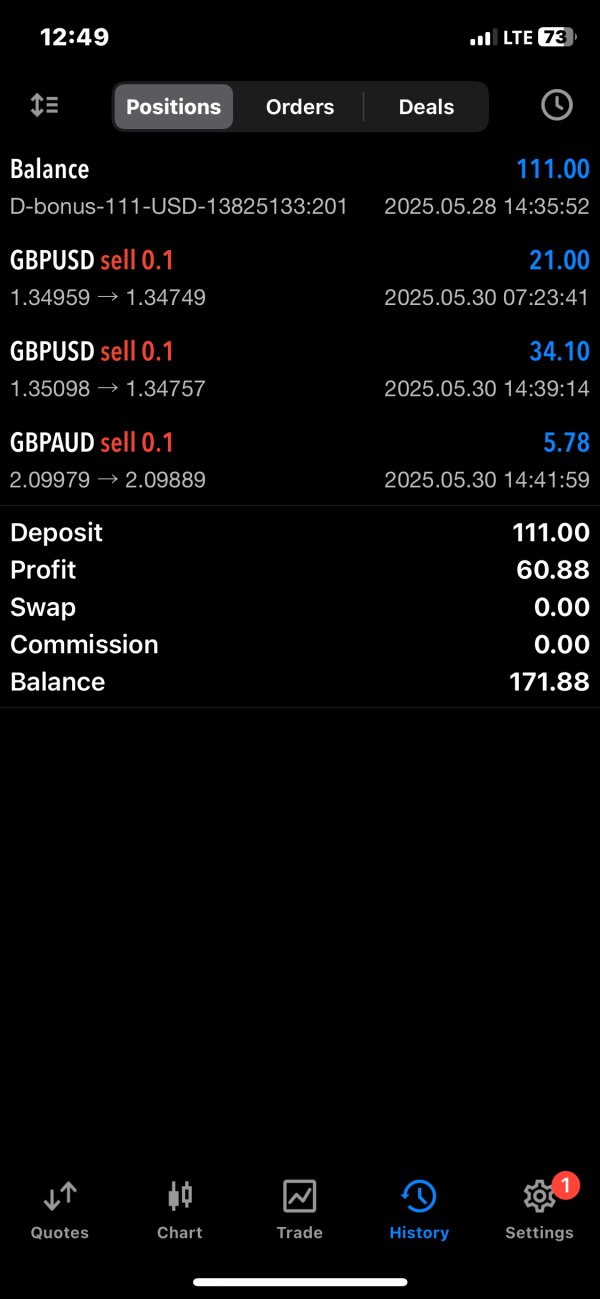The width and height of the screenshot is (600, 1299).
Task: Open Settings tab with notification badge
Action: (x=540, y=1209)
